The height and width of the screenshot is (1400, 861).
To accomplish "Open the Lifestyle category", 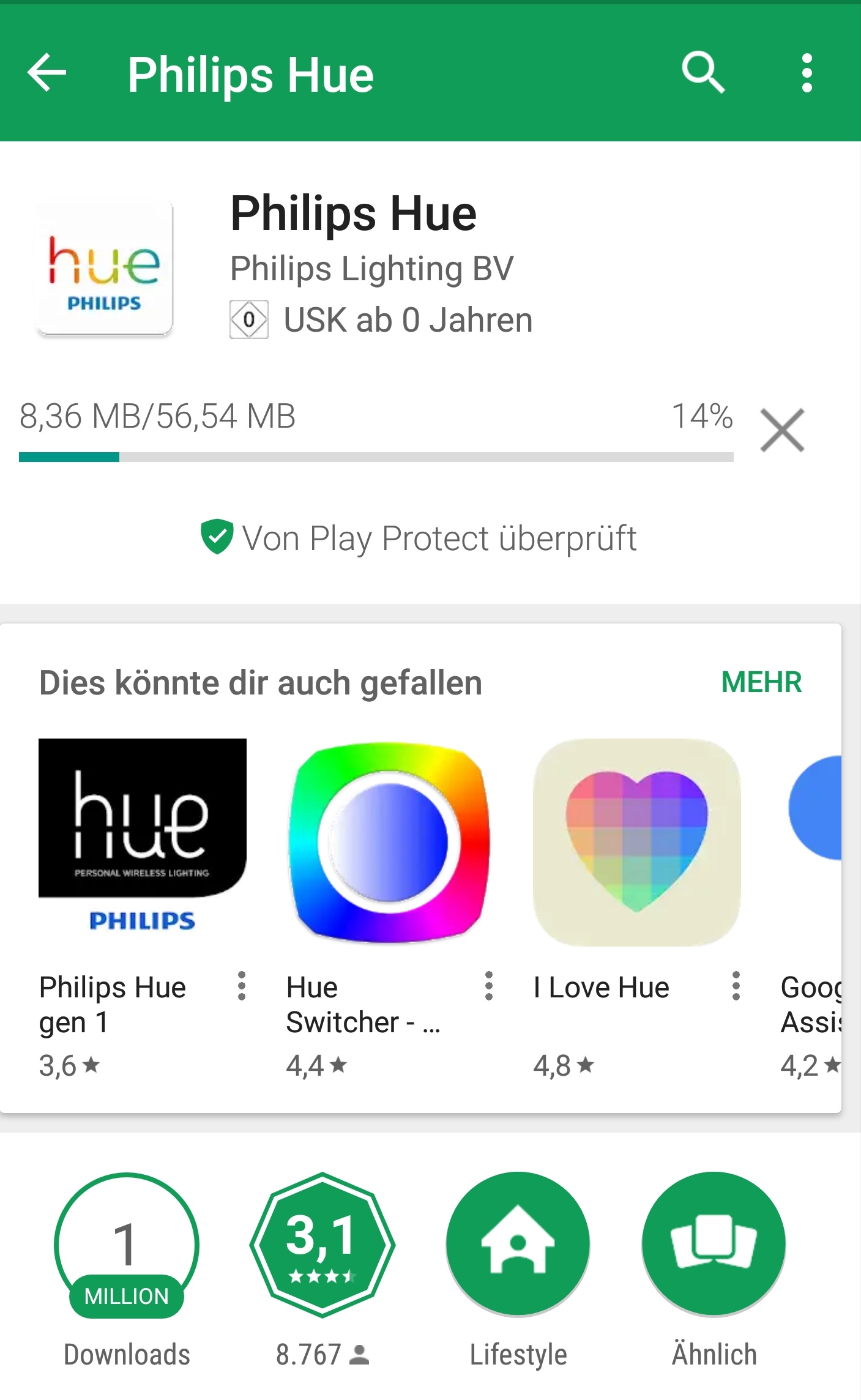I will (518, 1244).
